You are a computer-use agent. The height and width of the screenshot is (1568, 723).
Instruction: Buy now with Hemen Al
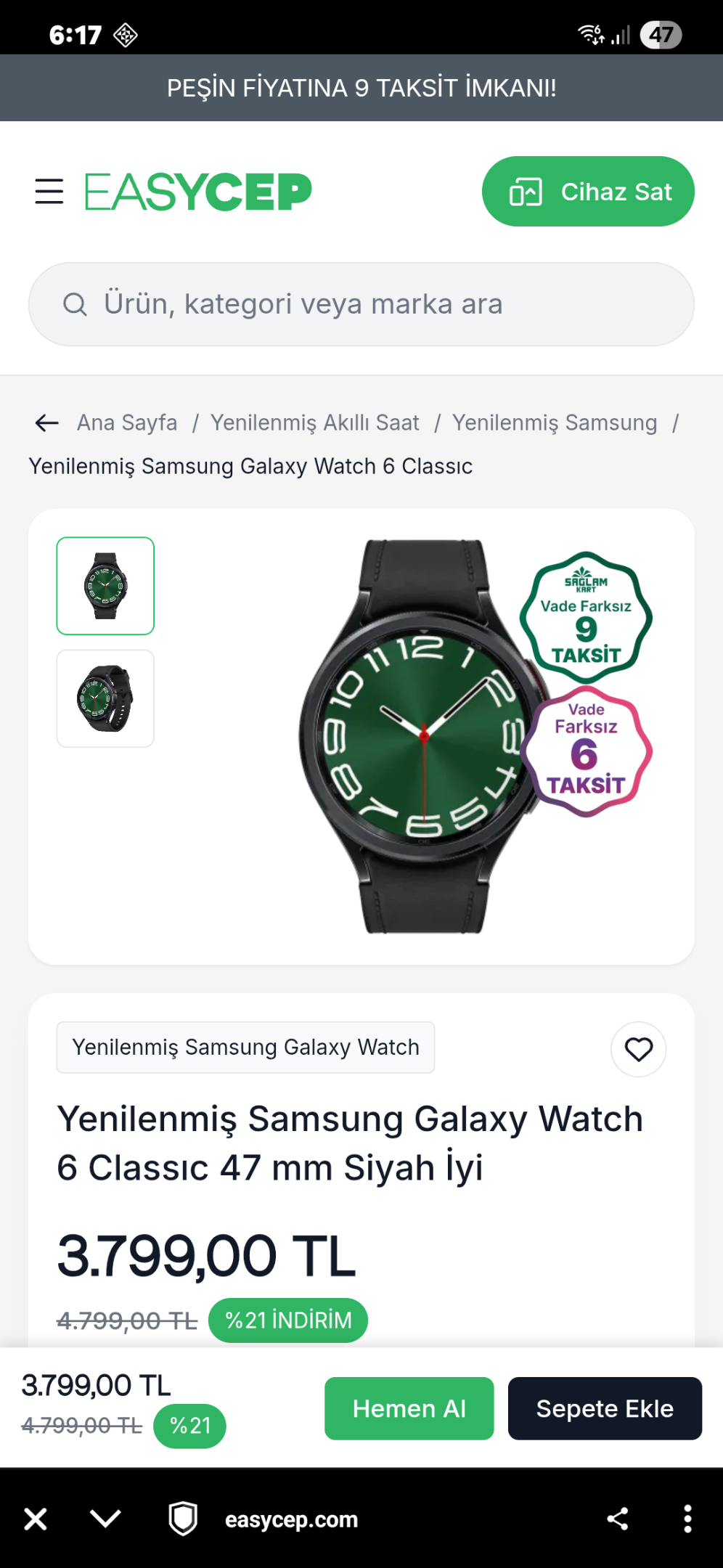pos(409,1408)
